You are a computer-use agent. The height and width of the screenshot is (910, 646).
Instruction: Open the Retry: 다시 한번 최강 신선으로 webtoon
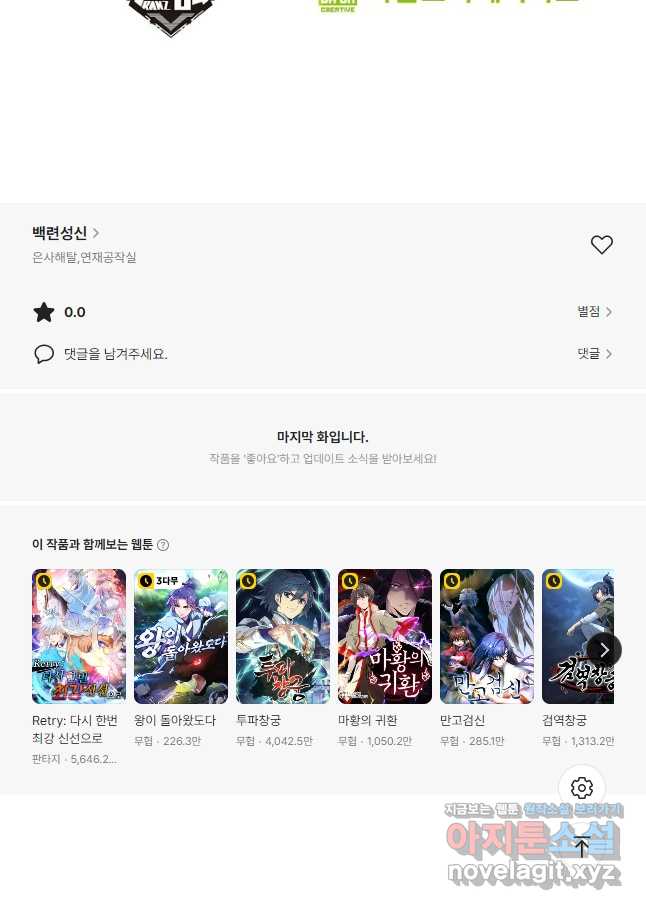pyautogui.click(x=79, y=637)
